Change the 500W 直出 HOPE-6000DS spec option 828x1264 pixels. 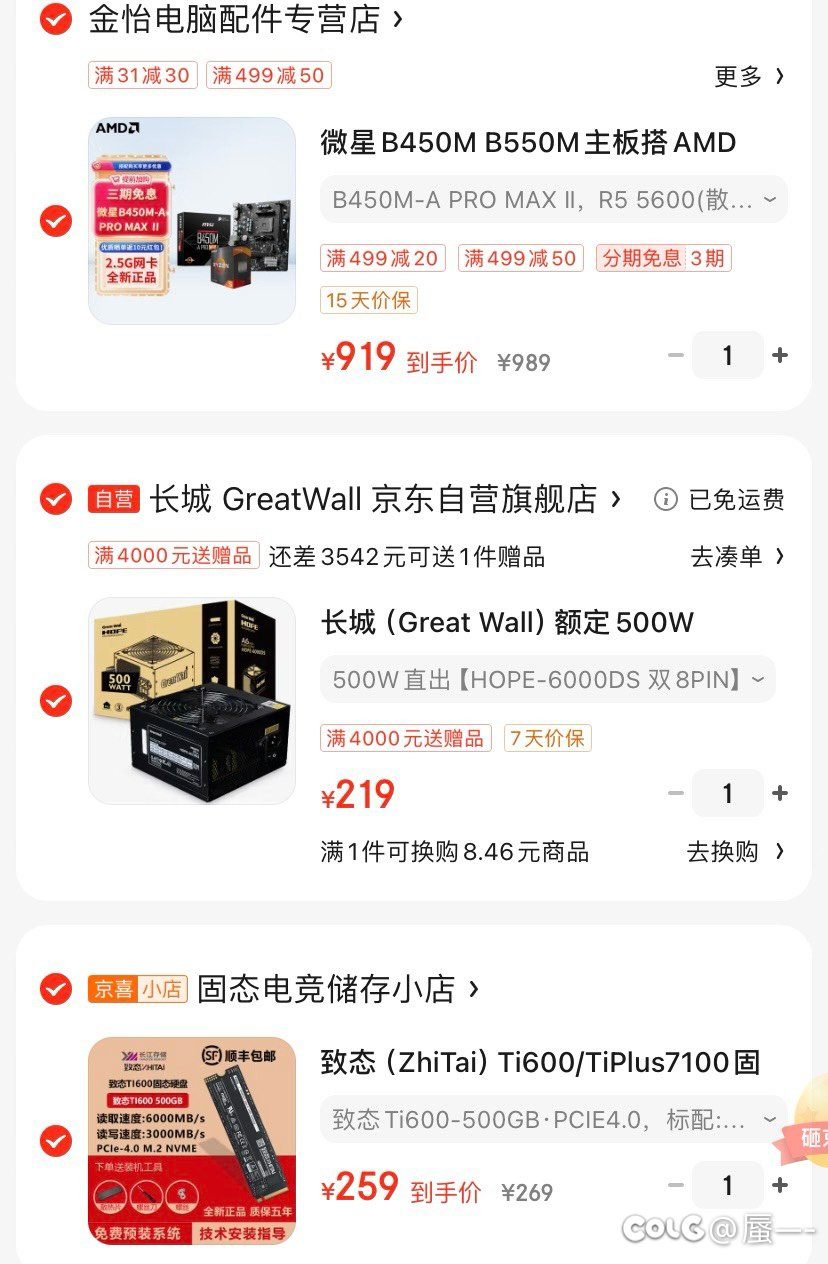tap(548, 680)
